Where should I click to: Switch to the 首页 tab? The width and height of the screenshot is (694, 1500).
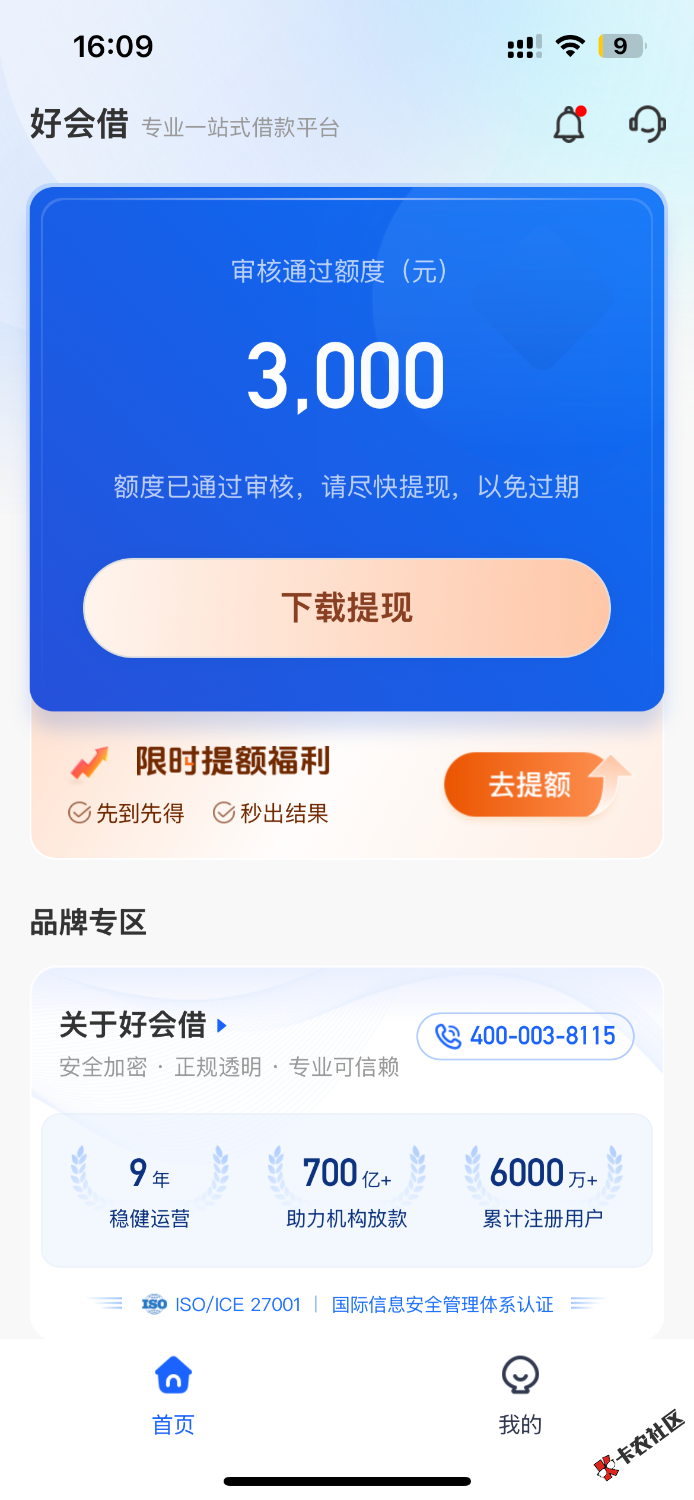point(173,1396)
